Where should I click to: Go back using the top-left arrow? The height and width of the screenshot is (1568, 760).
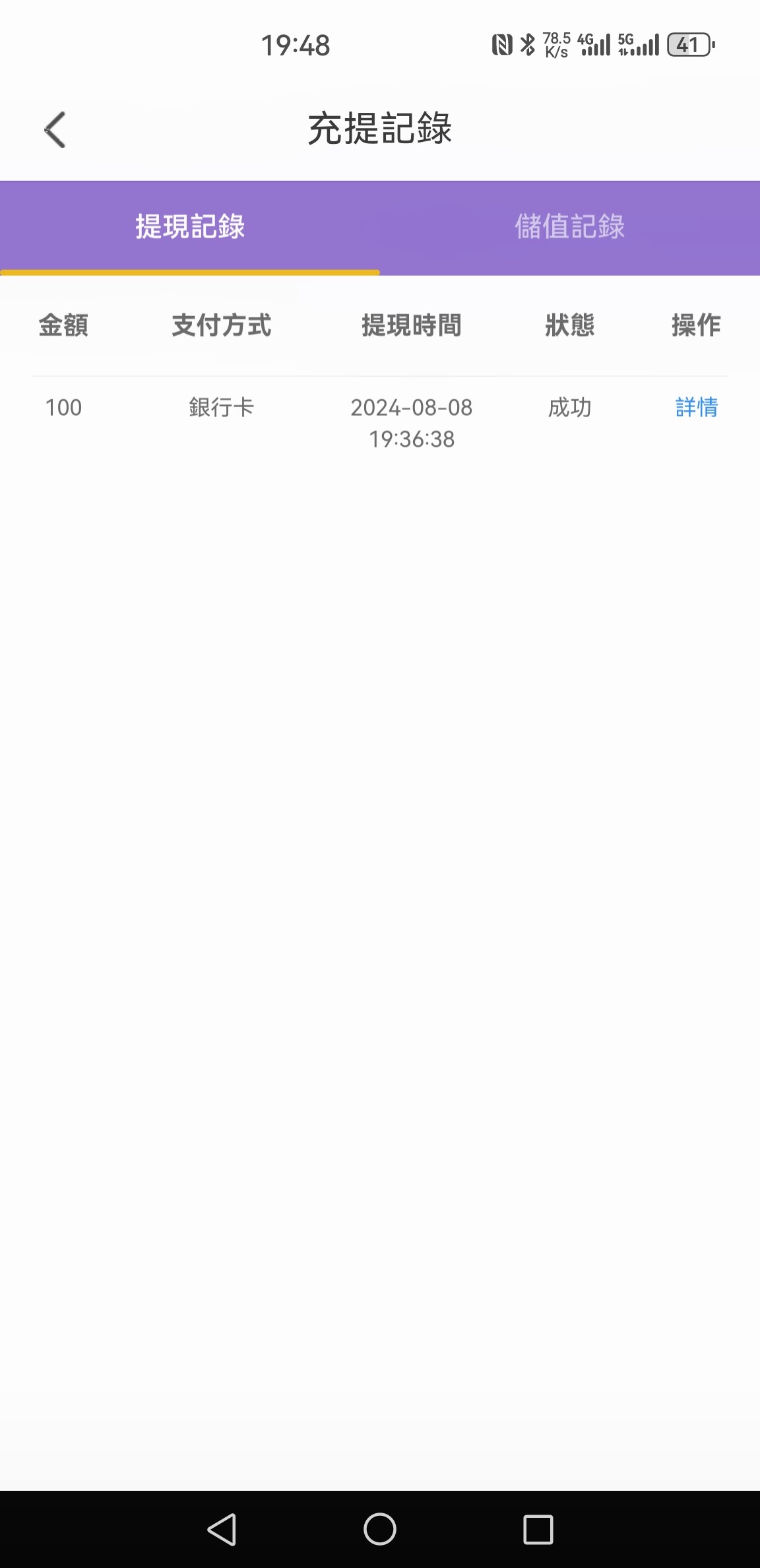(x=55, y=129)
